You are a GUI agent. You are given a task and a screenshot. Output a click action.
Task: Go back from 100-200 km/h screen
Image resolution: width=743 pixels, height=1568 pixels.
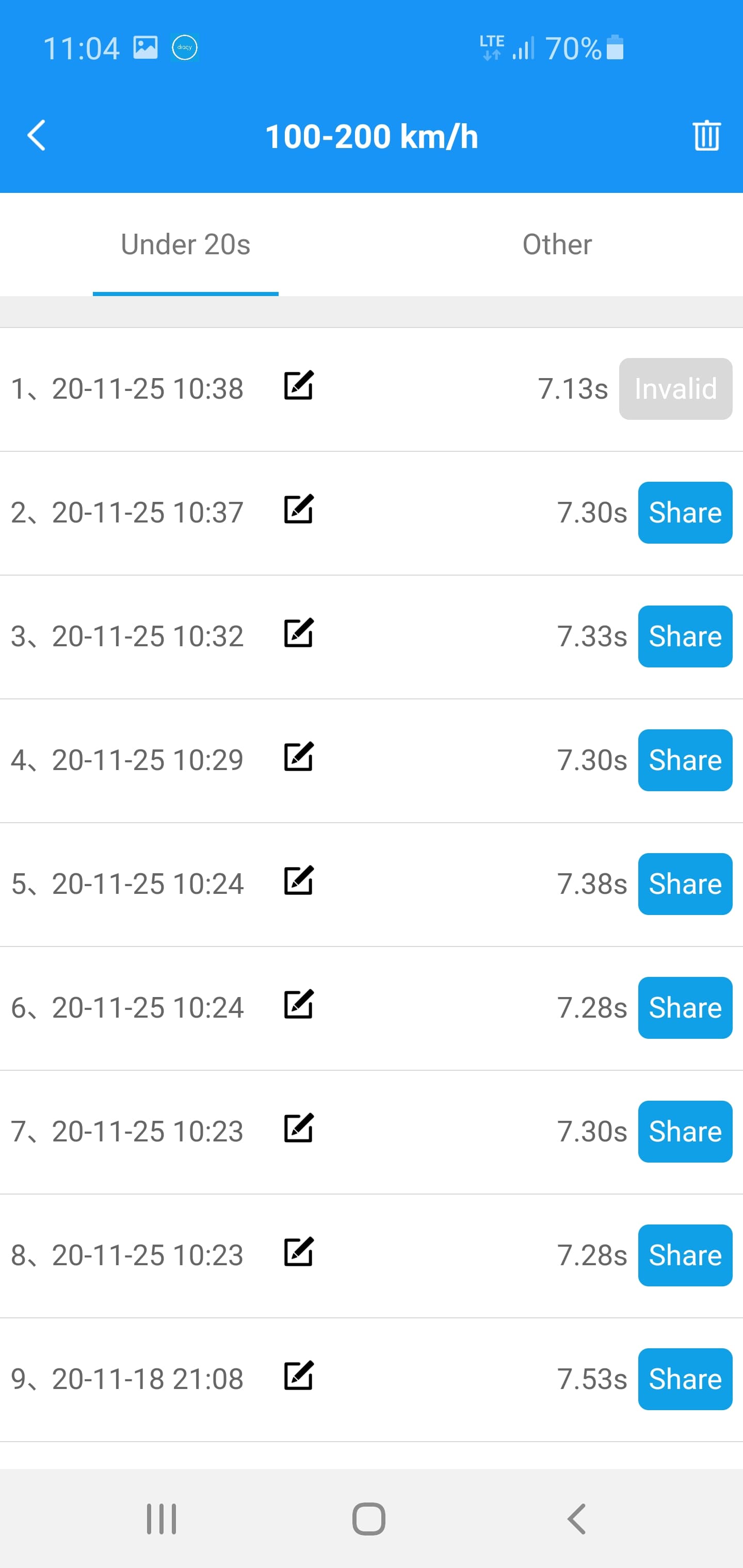coord(37,135)
